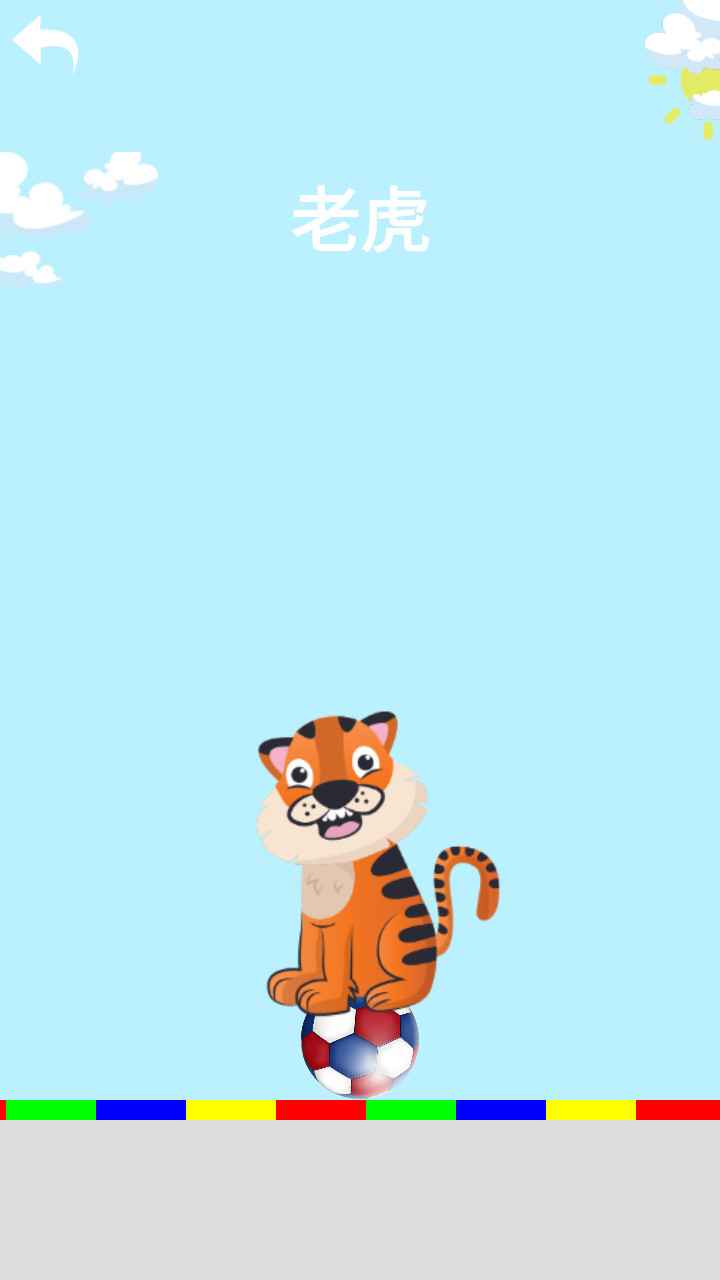Go back using the white arrow
This screenshot has width=720, height=1280.
pyautogui.click(x=45, y=43)
